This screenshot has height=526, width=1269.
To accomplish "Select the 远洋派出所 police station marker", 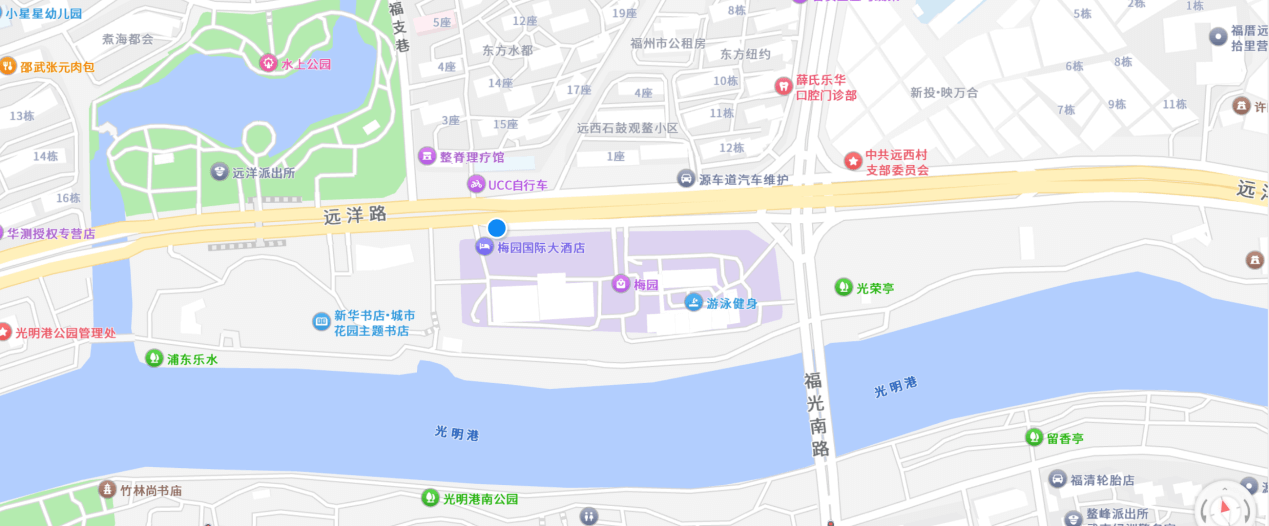I will point(219,172).
